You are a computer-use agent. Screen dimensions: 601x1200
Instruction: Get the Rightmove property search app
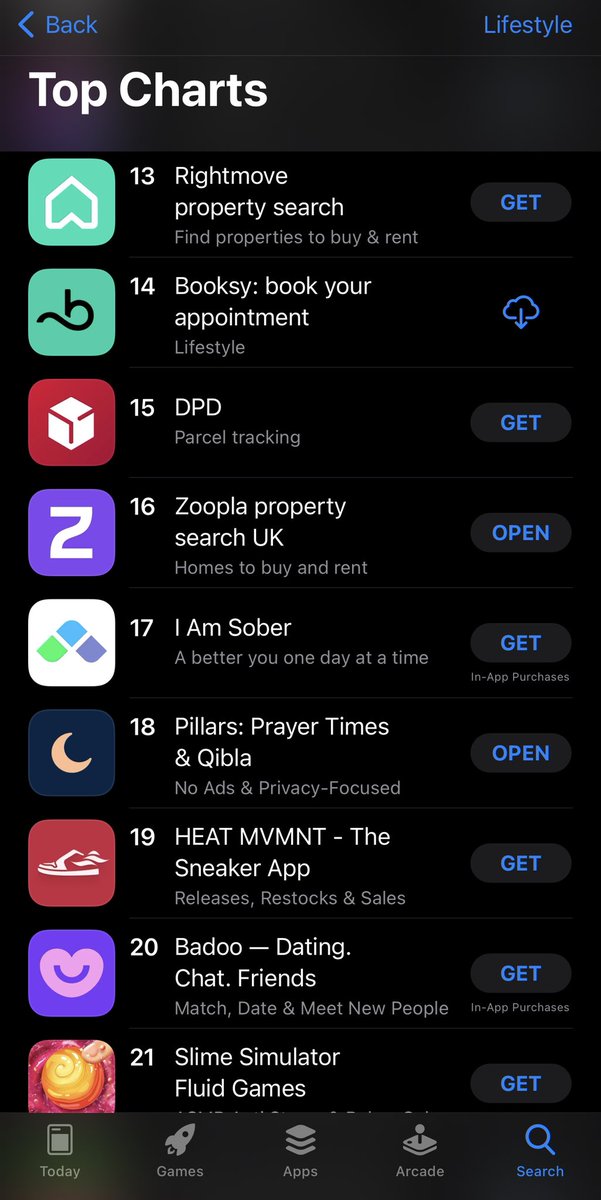pyautogui.click(x=520, y=203)
